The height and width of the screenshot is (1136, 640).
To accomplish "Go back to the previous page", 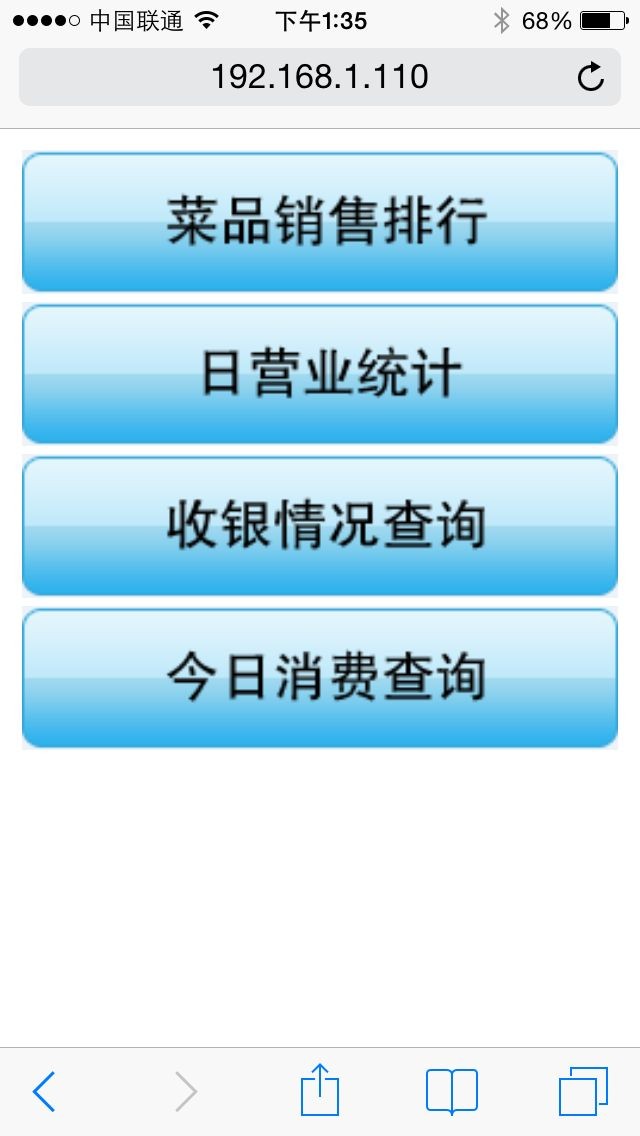I will pos(44,1091).
